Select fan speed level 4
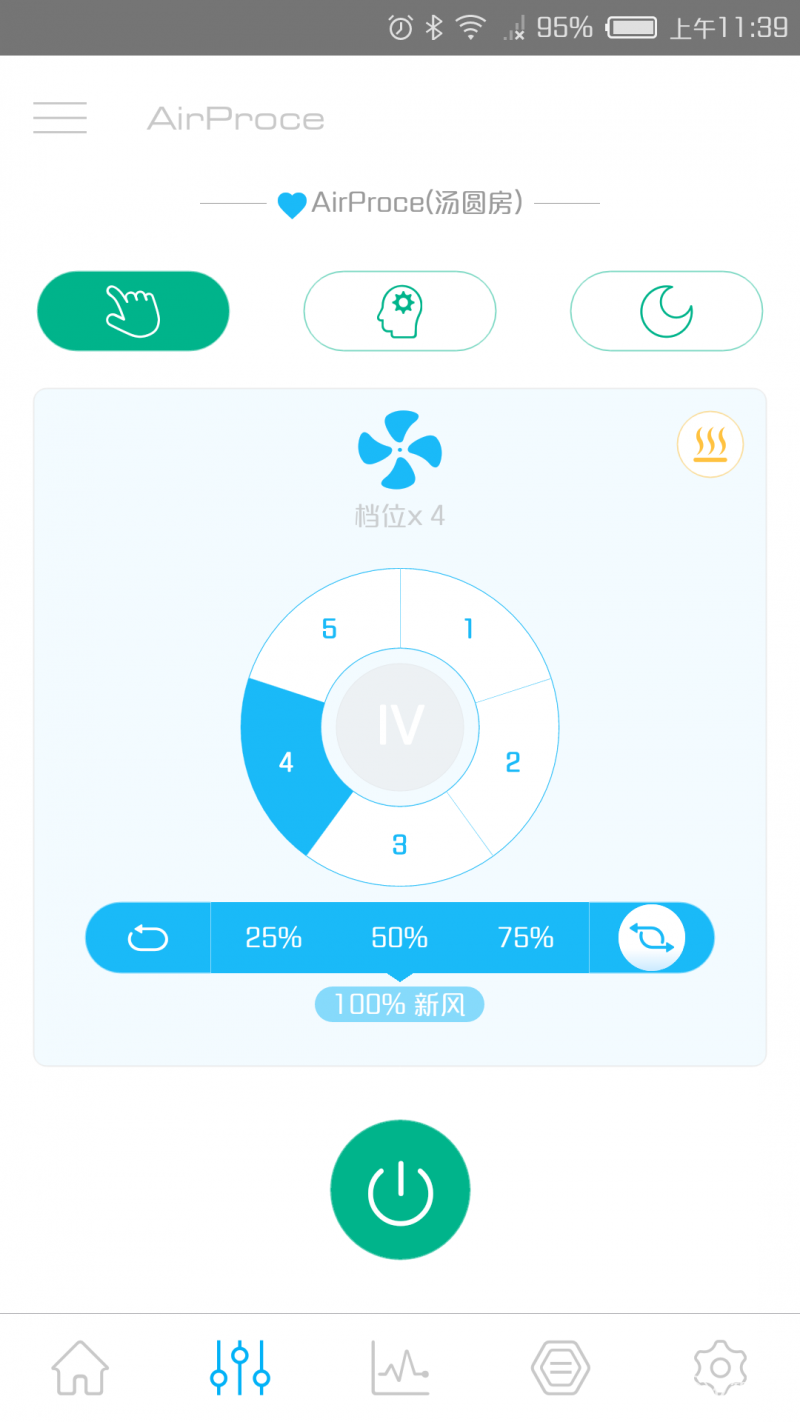The height and width of the screenshot is (1422, 800). click(x=286, y=762)
